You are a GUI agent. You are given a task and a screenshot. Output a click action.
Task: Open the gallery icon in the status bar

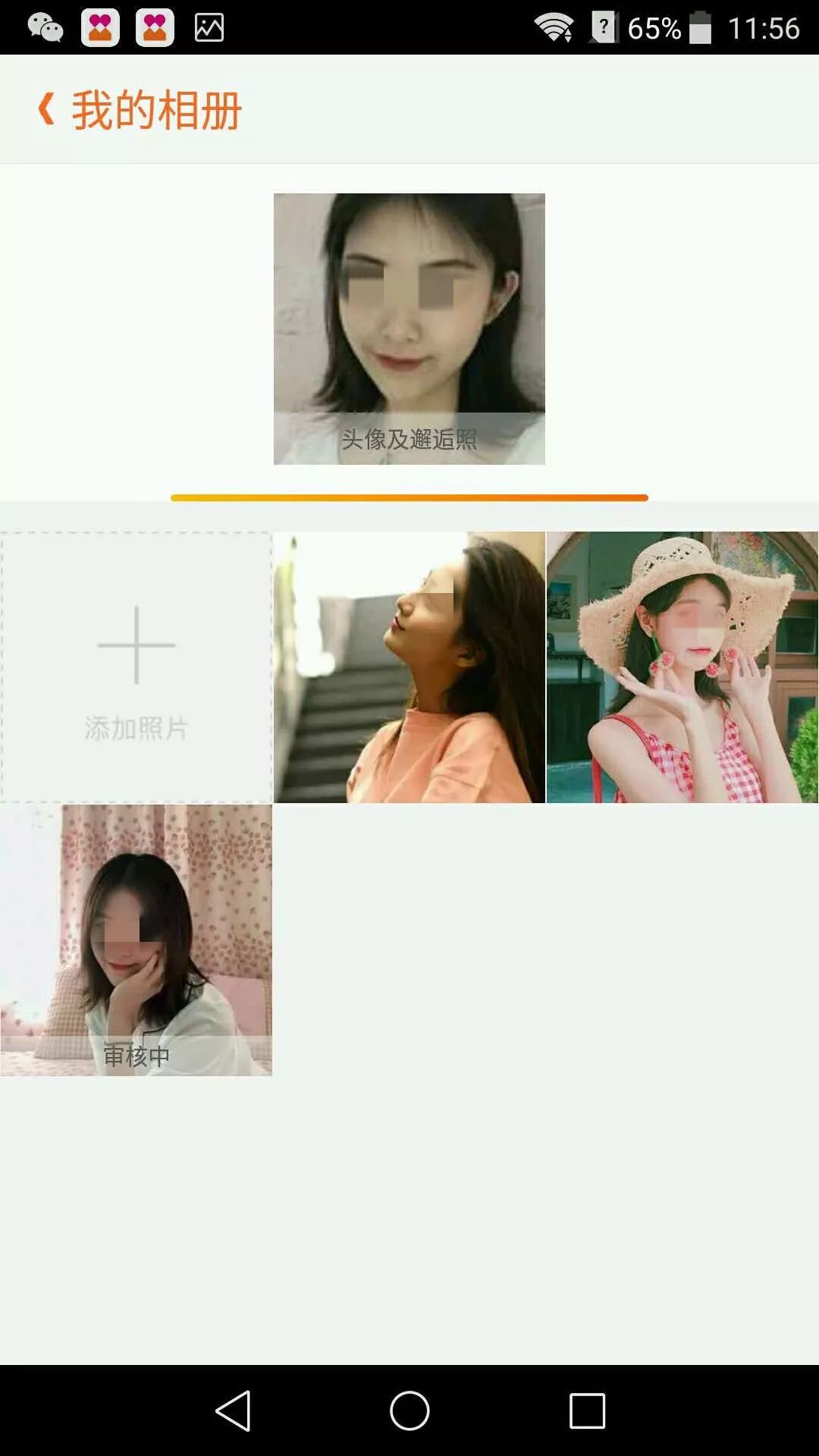click(x=209, y=30)
